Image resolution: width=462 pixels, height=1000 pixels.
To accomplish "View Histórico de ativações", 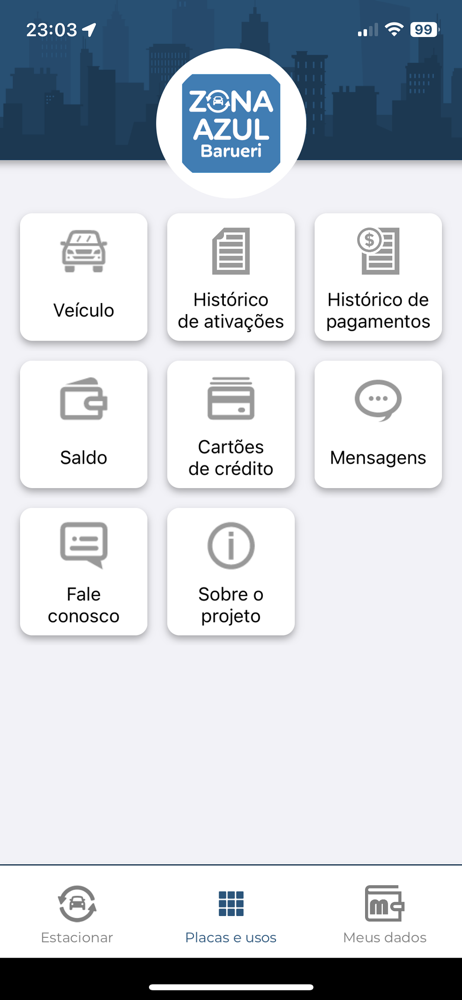I will pos(231,277).
